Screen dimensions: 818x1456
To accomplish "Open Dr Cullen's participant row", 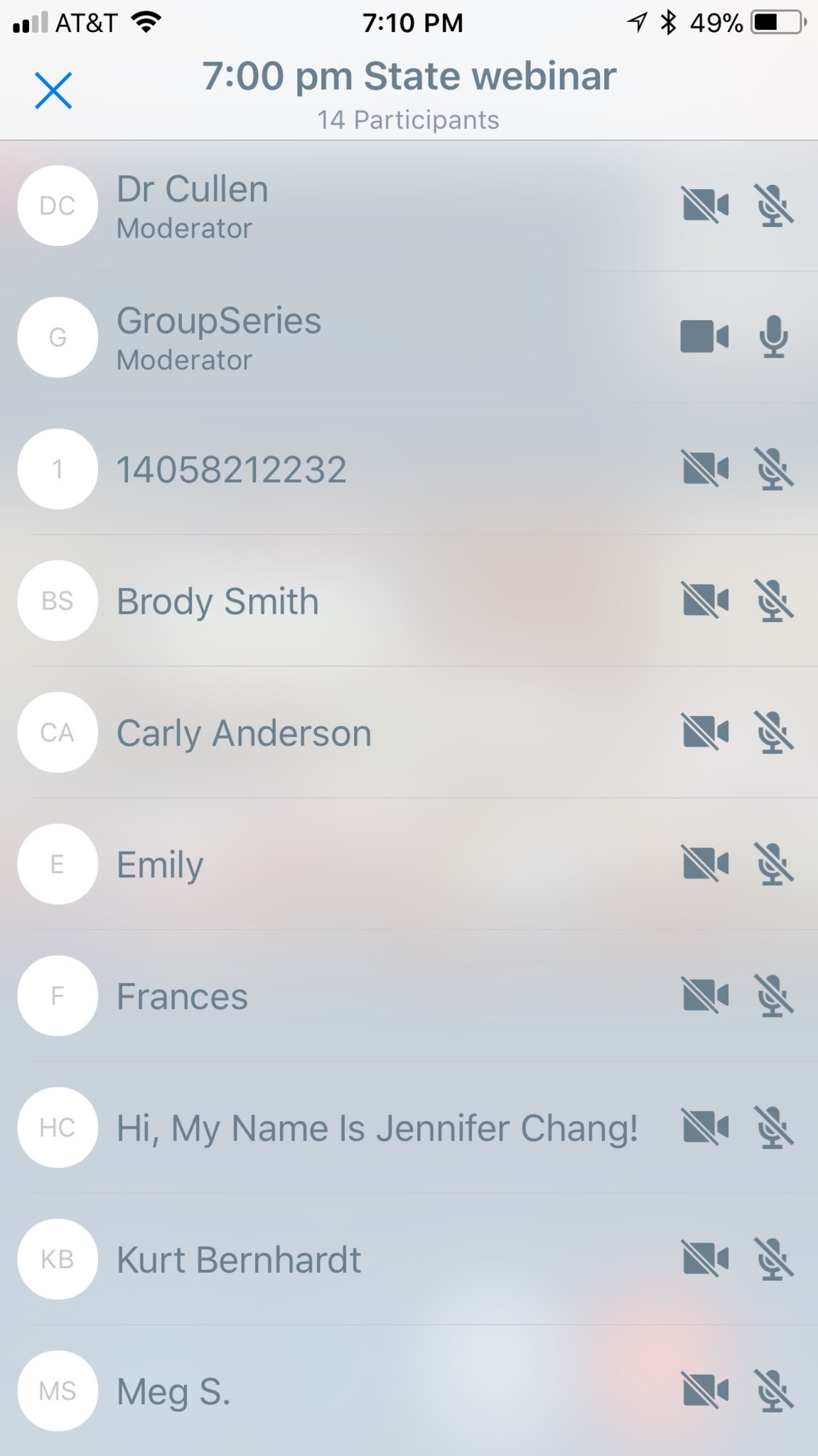I will [192, 206].
